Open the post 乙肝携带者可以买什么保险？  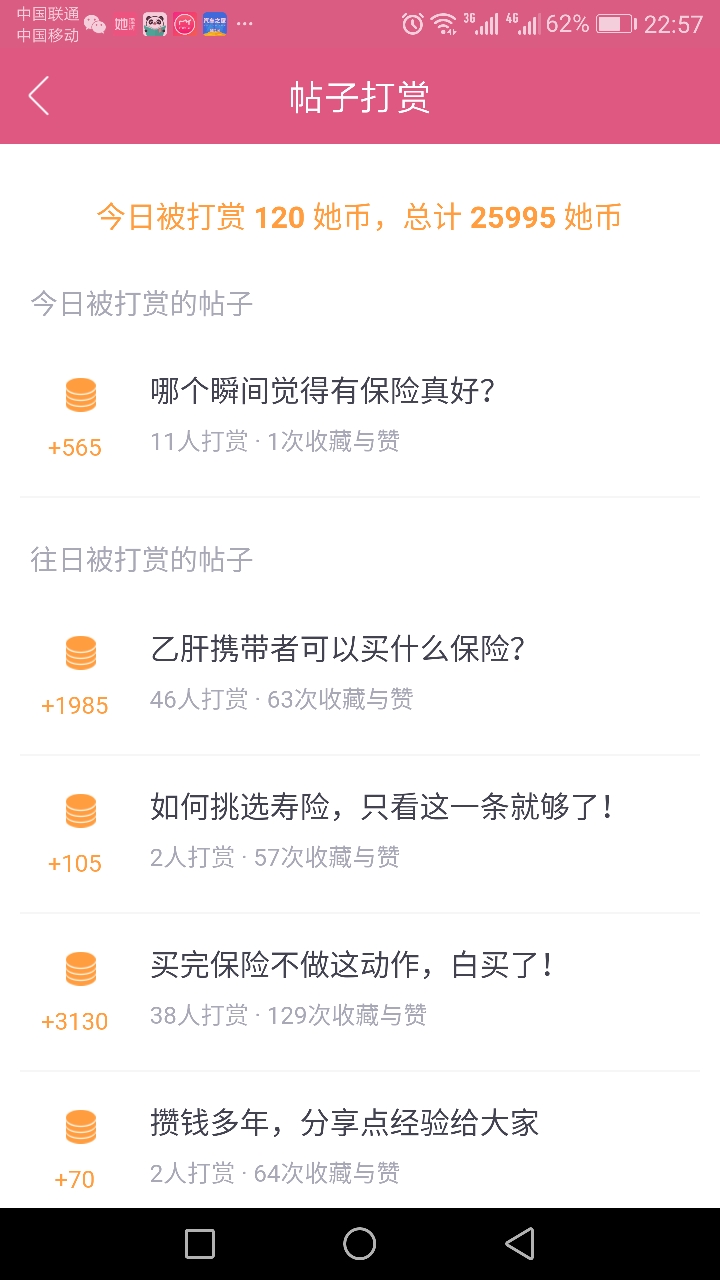360,675
